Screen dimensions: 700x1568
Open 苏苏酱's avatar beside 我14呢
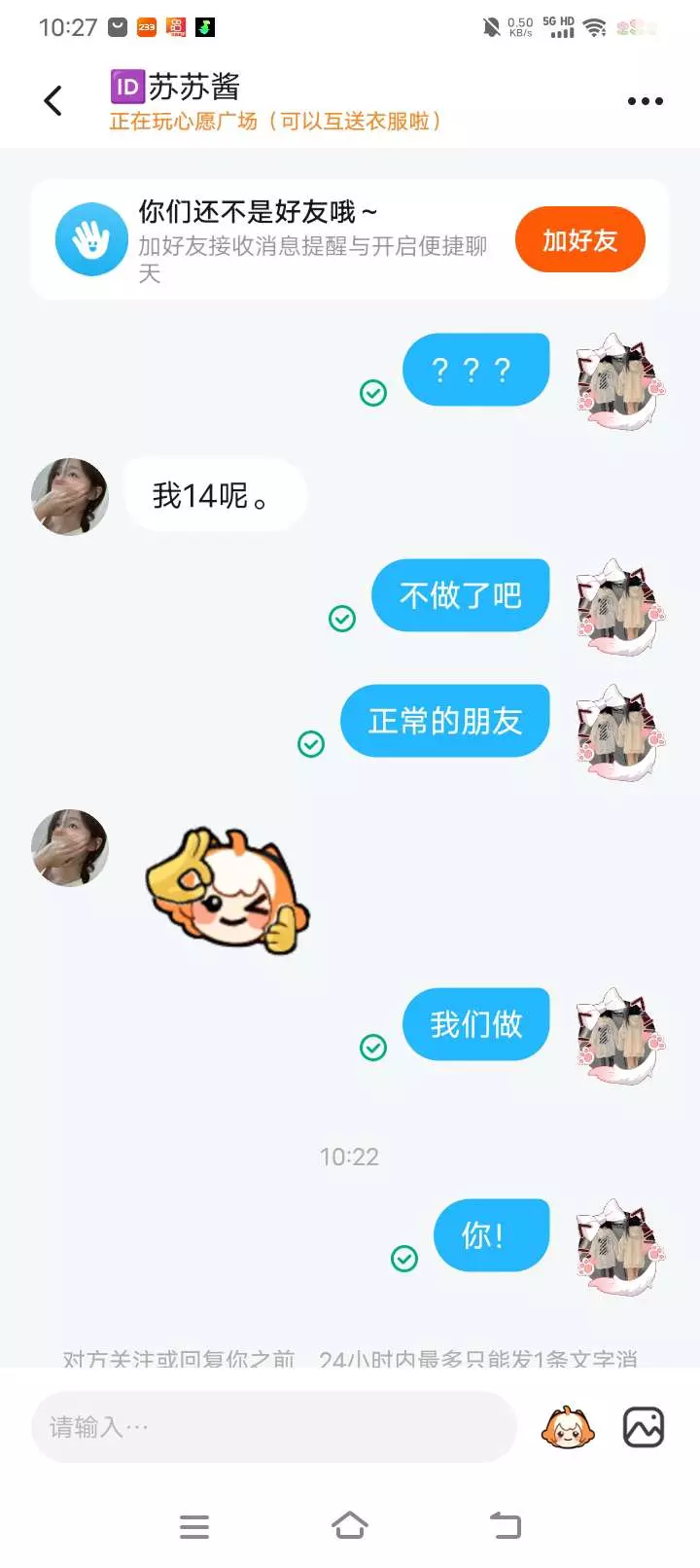(70, 496)
